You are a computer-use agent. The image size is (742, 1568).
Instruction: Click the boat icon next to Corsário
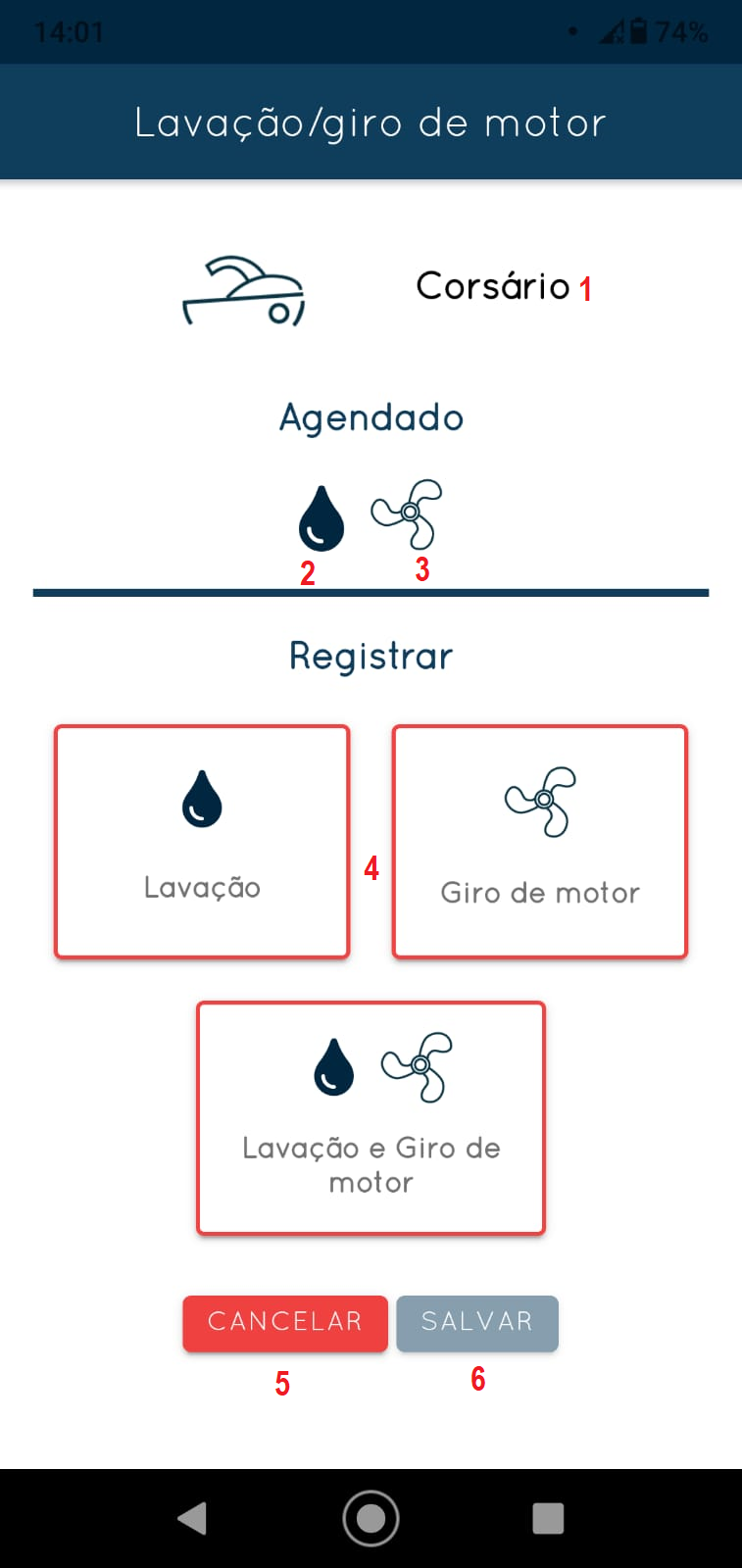tap(243, 289)
